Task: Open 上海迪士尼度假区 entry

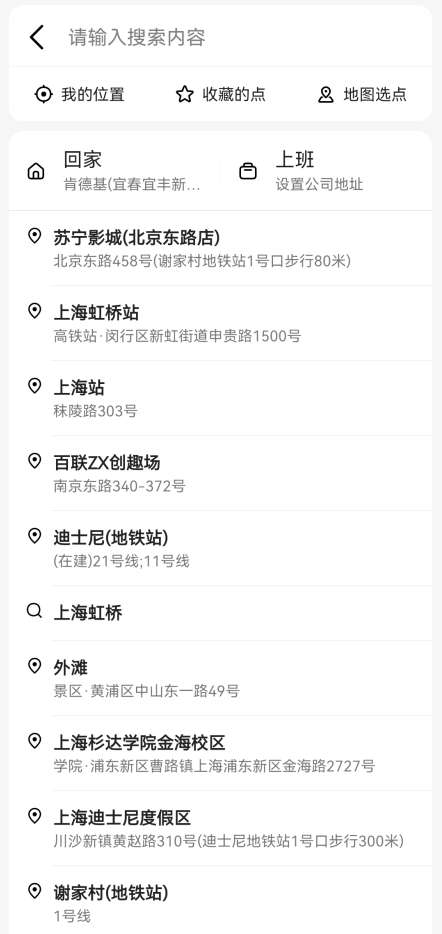Action: (220, 829)
